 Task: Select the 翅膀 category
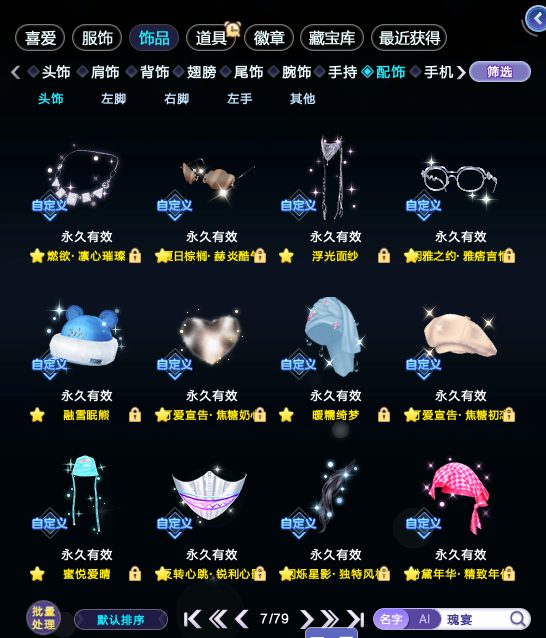[x=201, y=72]
